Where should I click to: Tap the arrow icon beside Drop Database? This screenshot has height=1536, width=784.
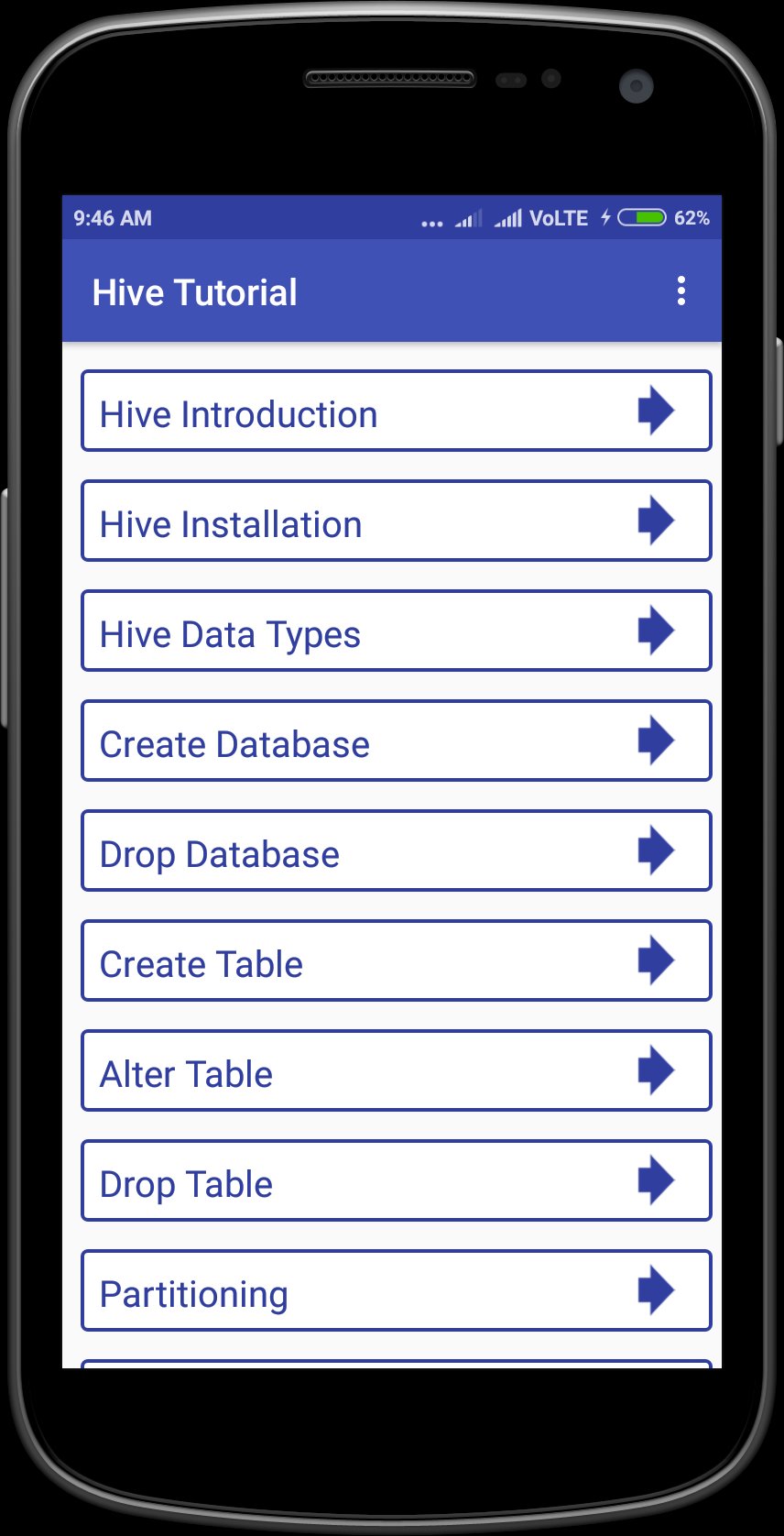click(658, 850)
